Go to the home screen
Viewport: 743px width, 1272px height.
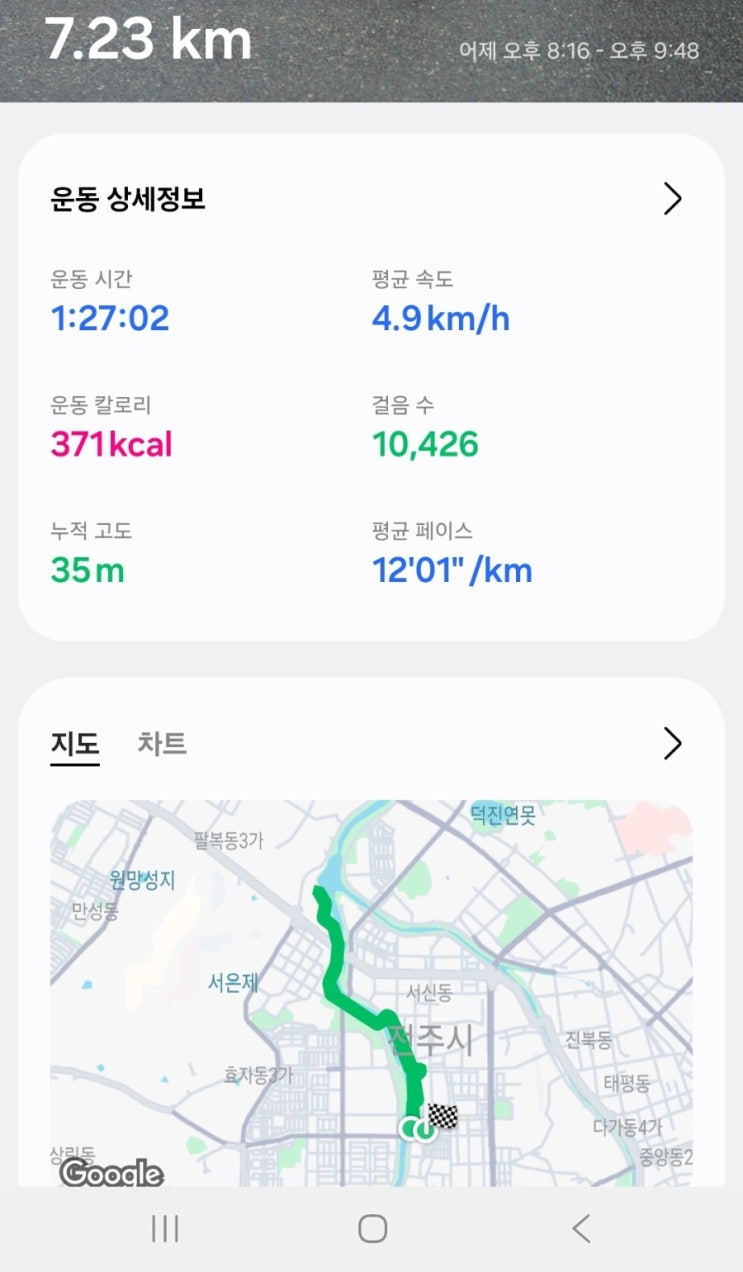click(x=372, y=1228)
